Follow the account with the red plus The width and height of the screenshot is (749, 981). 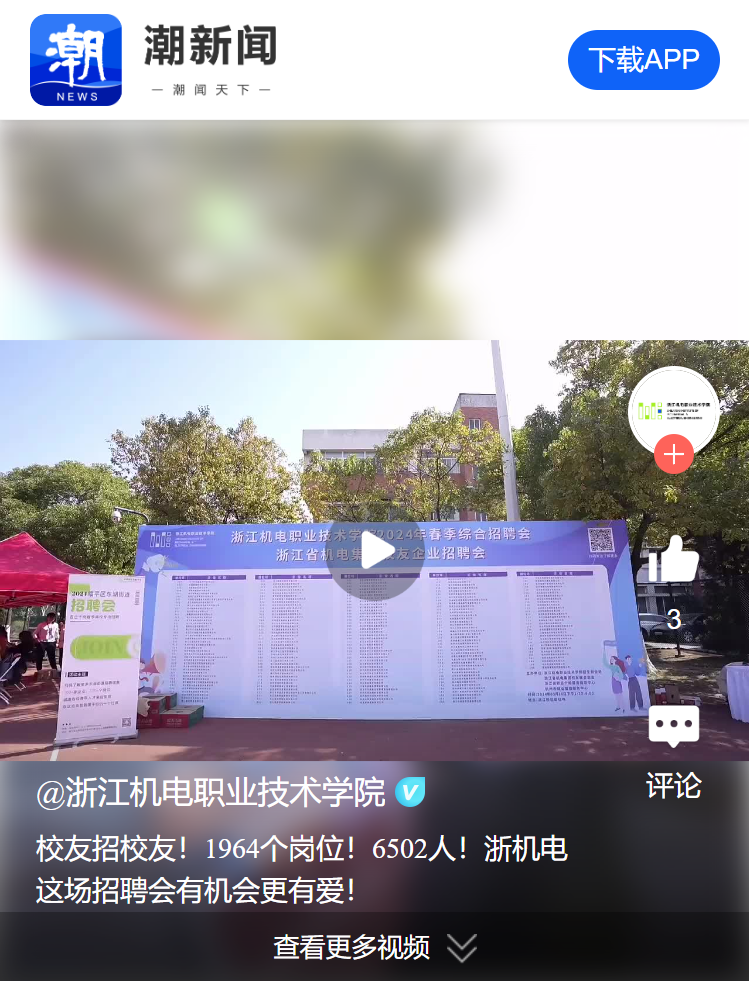click(674, 454)
